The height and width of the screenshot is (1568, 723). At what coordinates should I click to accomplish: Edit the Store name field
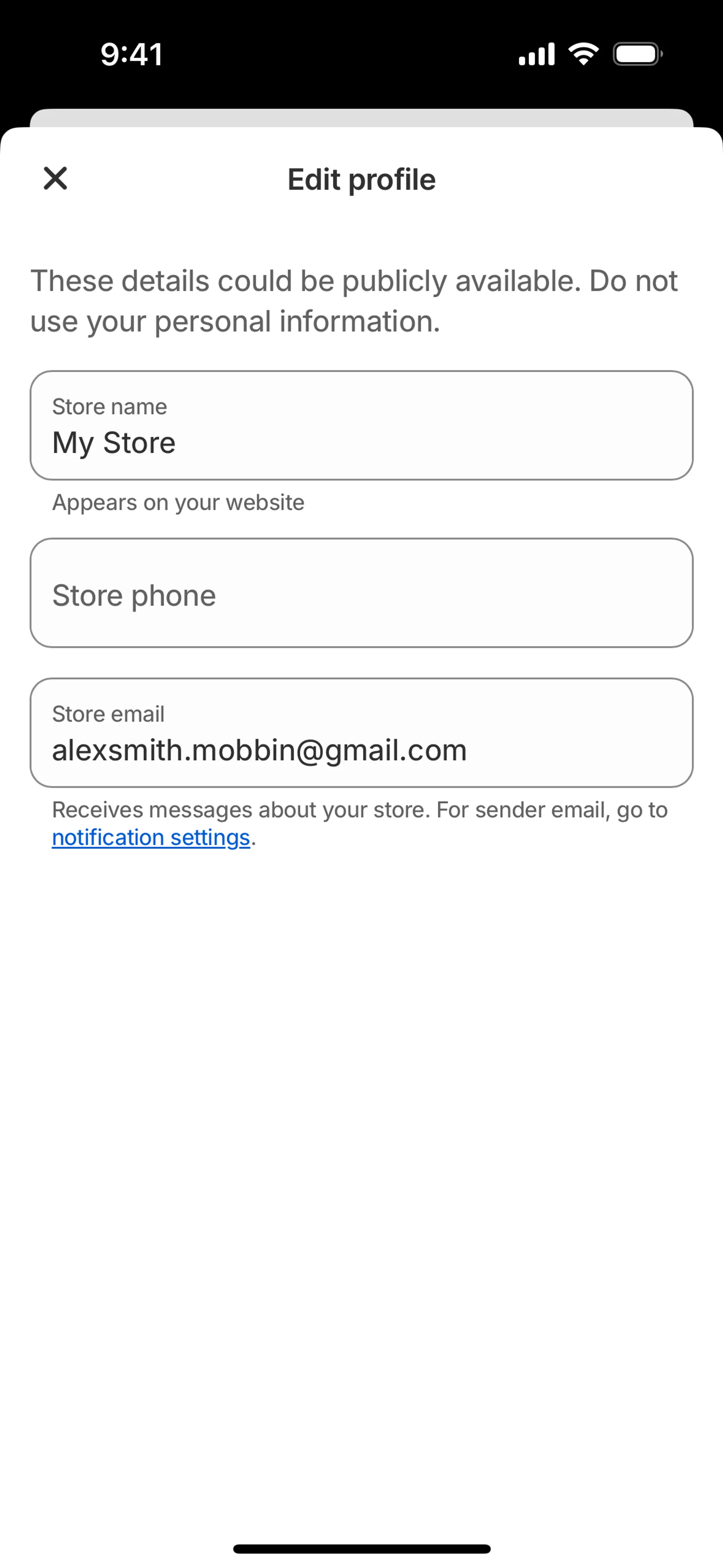(361, 425)
